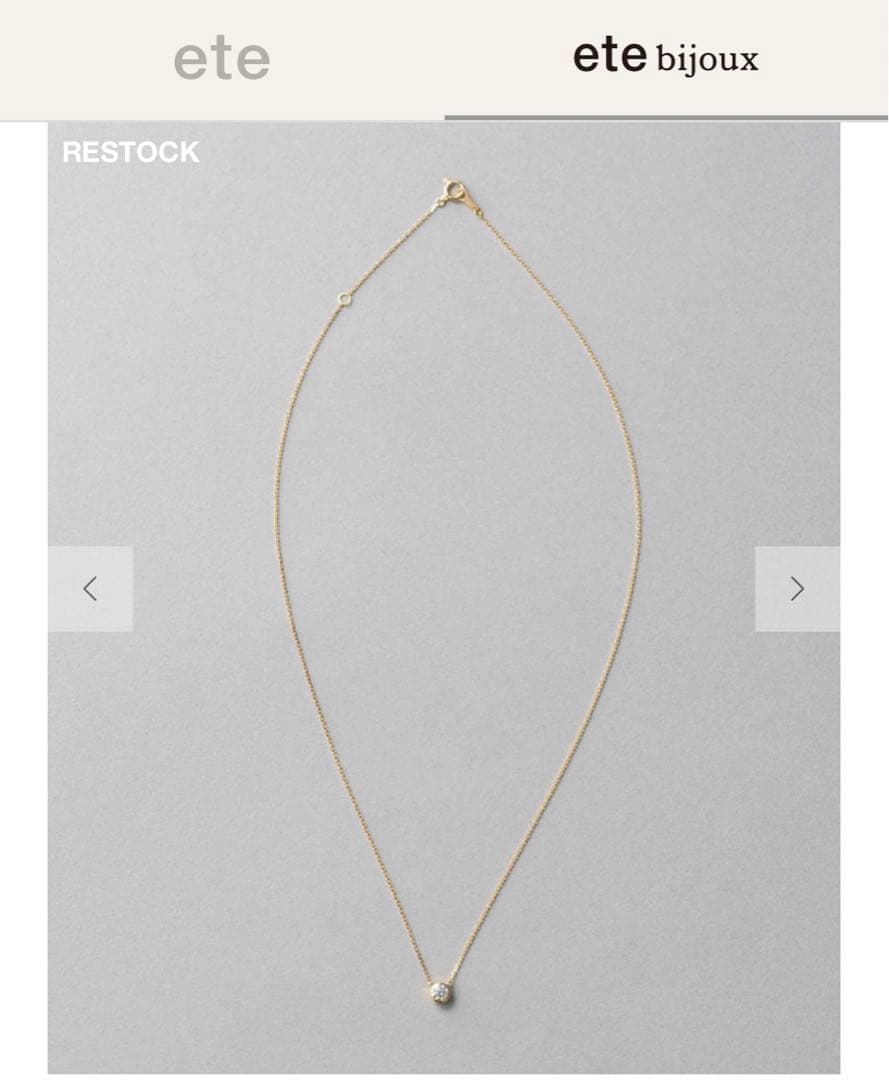This screenshot has width=889, height=1080.
Task: Switch to the ete tab
Action: click(222, 59)
